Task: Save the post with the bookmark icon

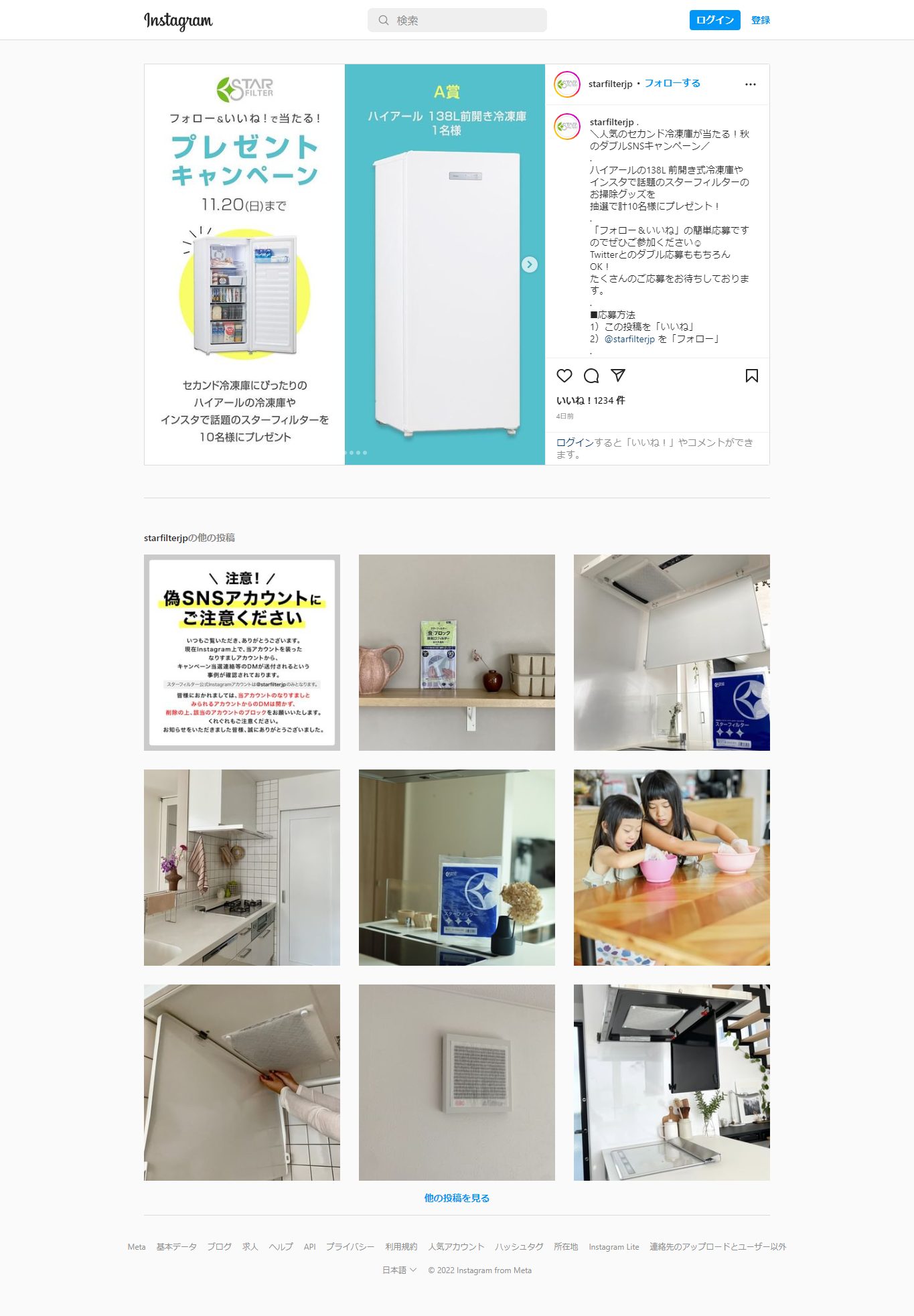Action: [x=751, y=376]
